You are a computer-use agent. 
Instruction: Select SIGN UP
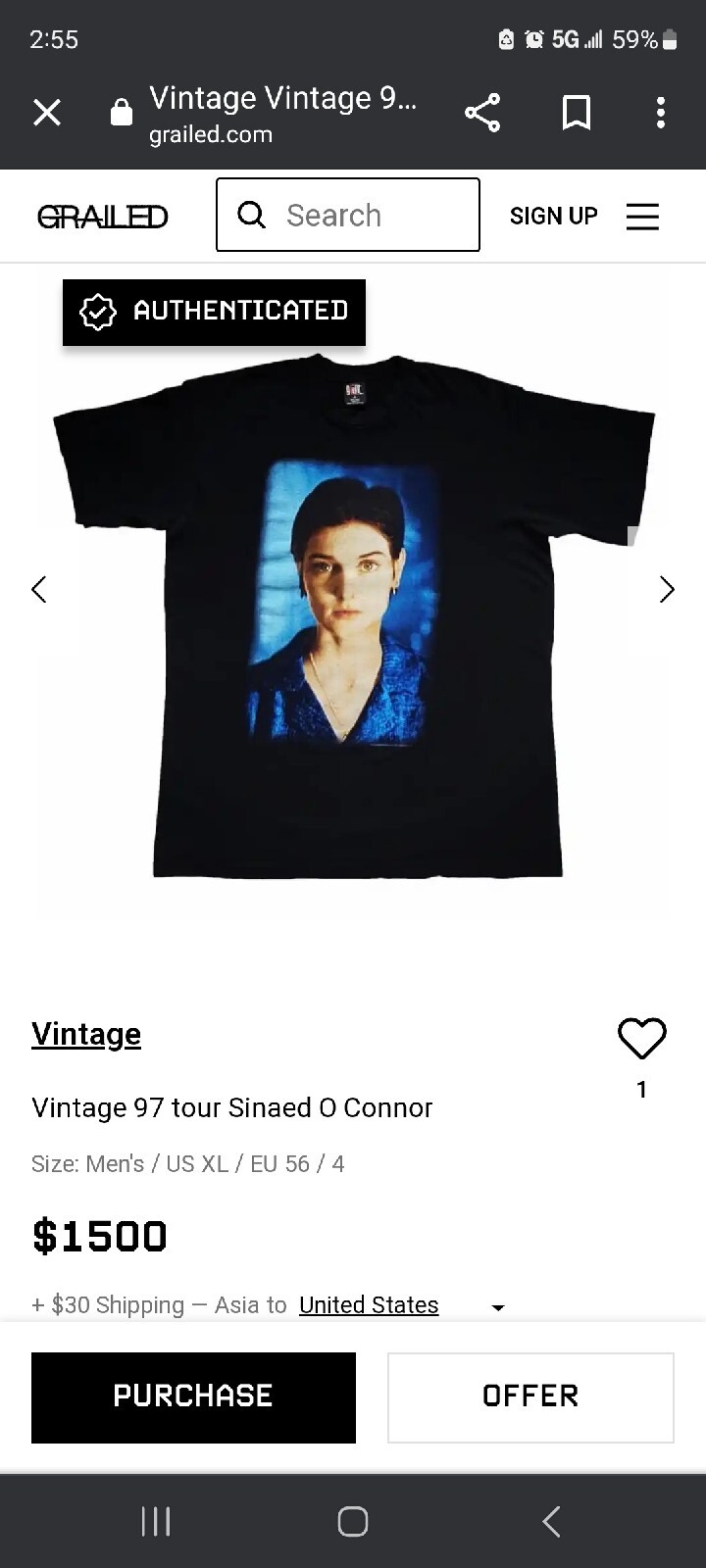[x=553, y=216]
